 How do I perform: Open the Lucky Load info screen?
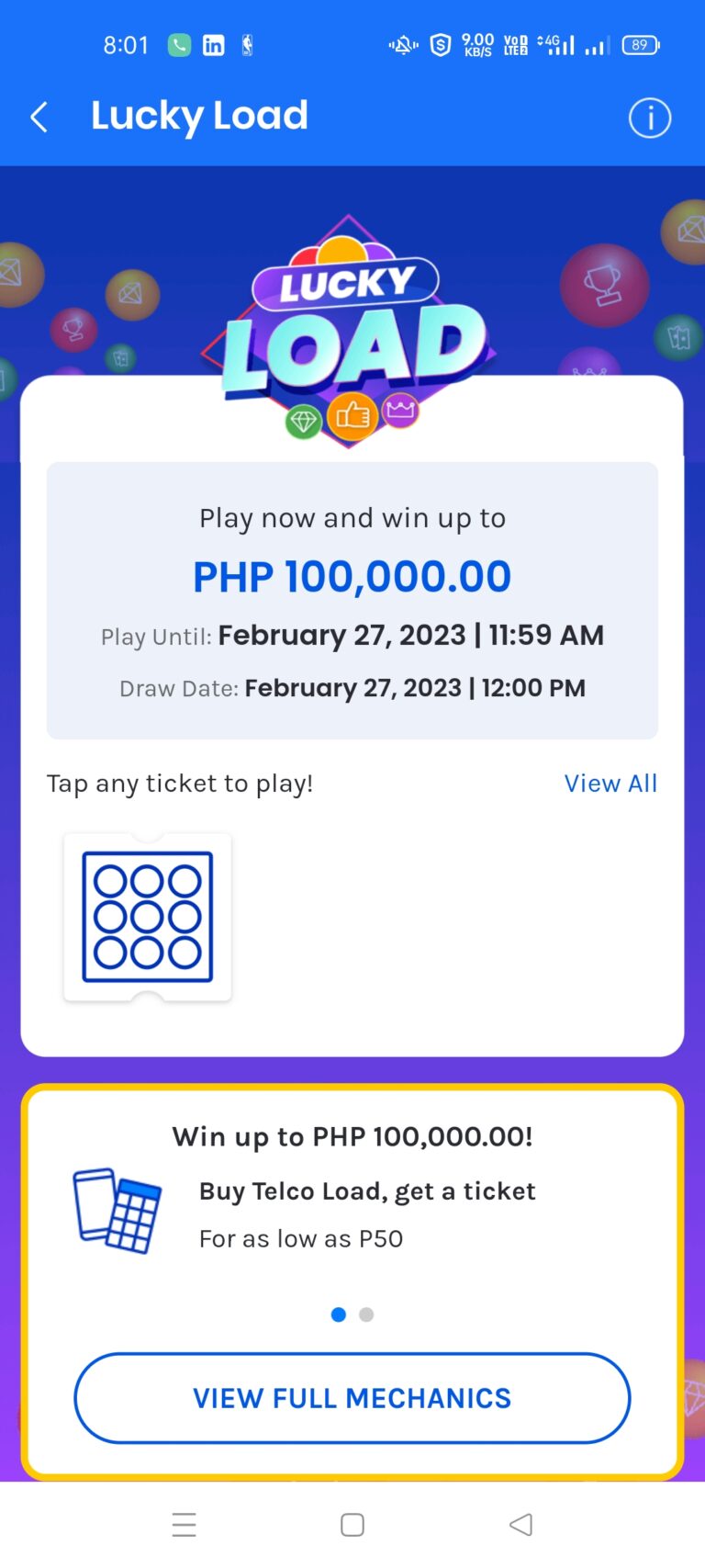tap(649, 118)
